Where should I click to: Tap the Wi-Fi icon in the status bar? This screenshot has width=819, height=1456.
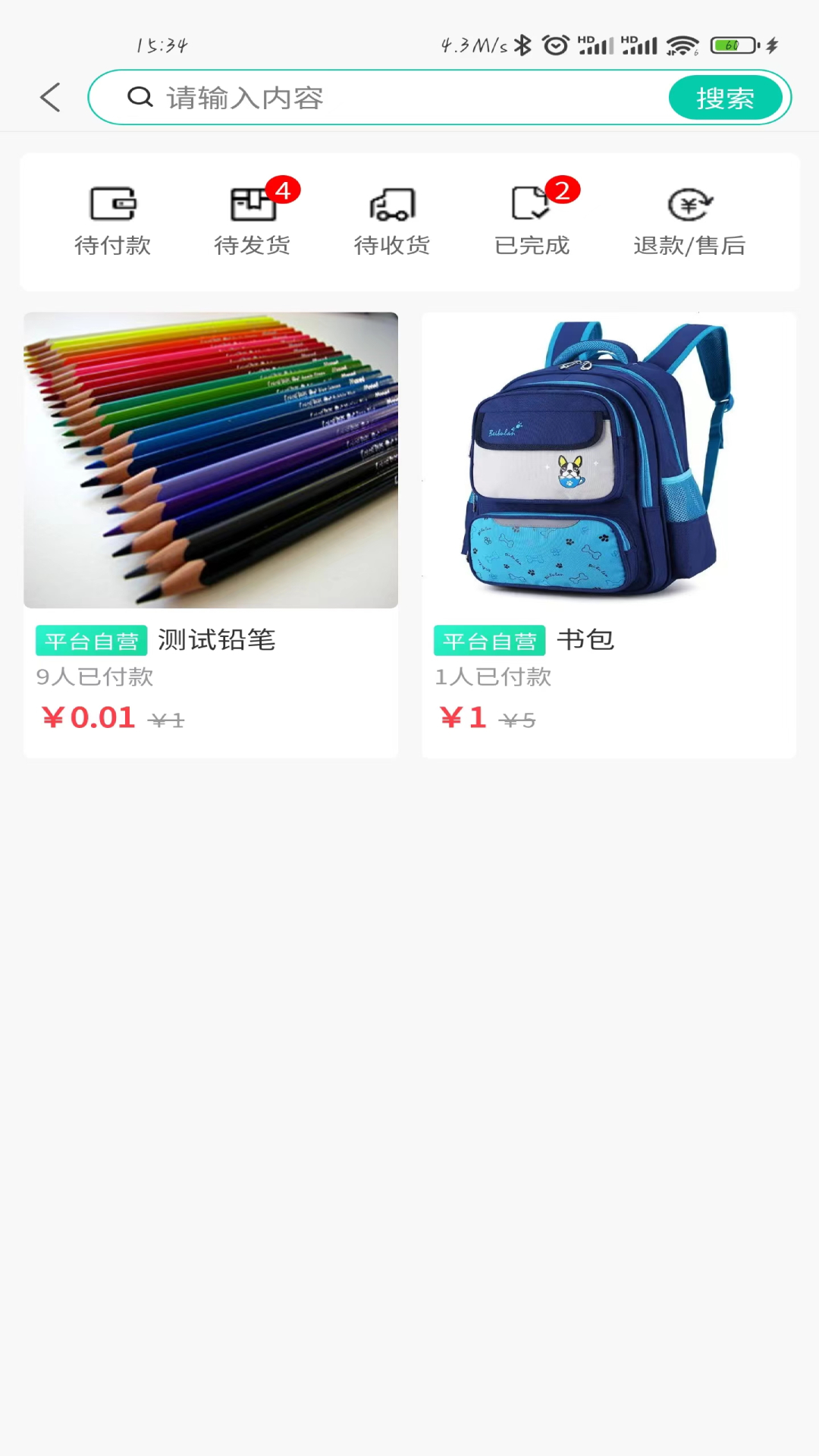tap(681, 44)
